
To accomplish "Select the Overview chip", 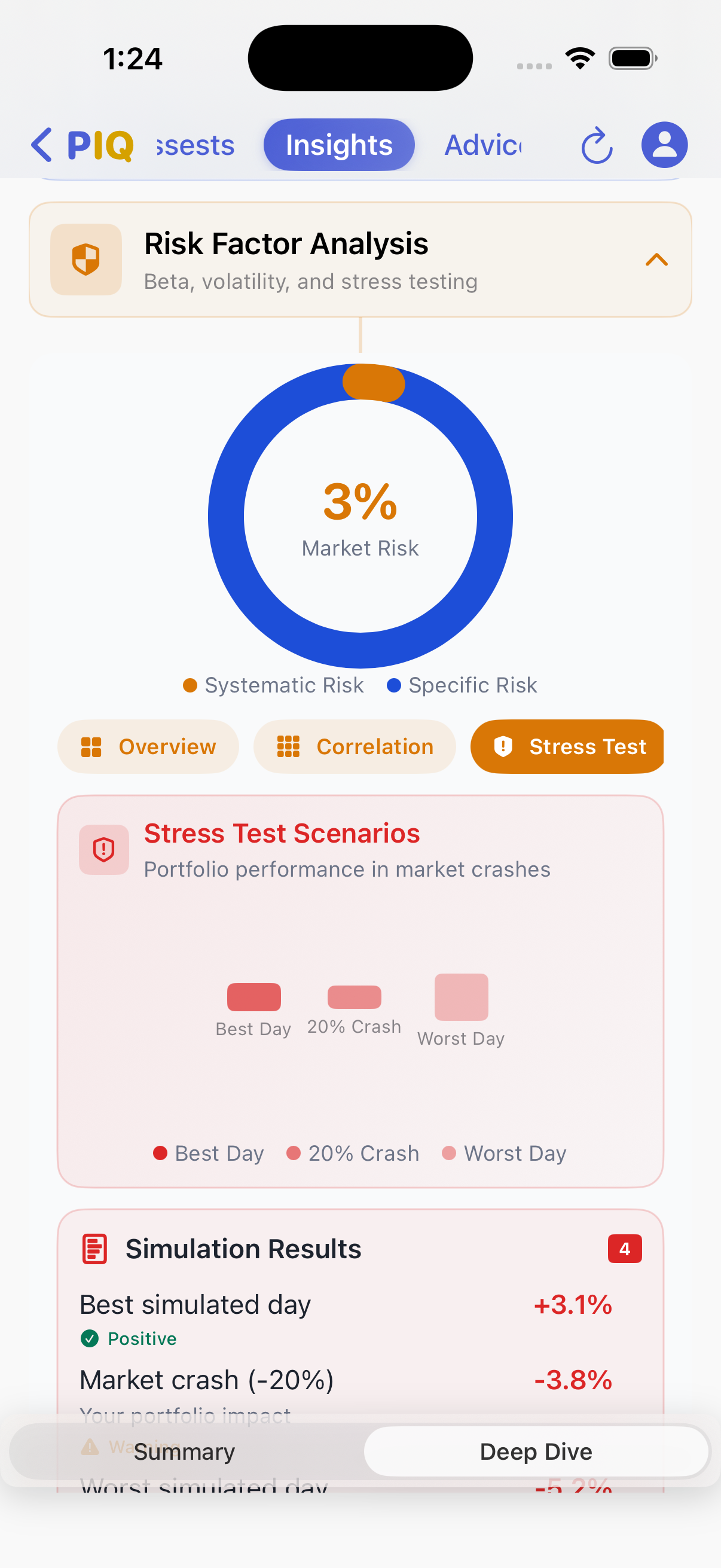I will (148, 746).
